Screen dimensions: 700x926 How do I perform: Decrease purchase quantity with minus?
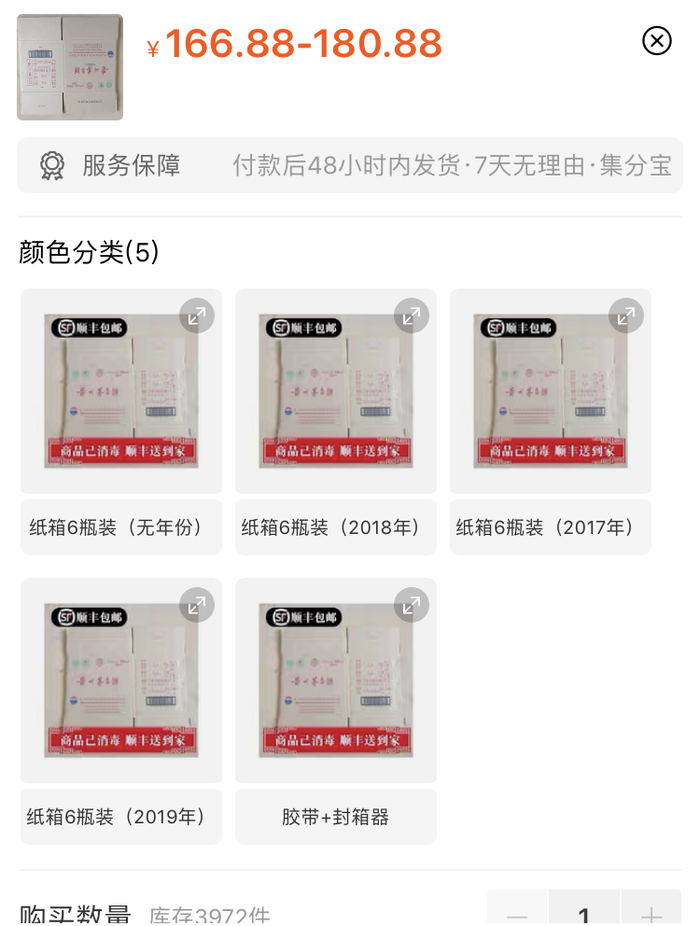517,914
